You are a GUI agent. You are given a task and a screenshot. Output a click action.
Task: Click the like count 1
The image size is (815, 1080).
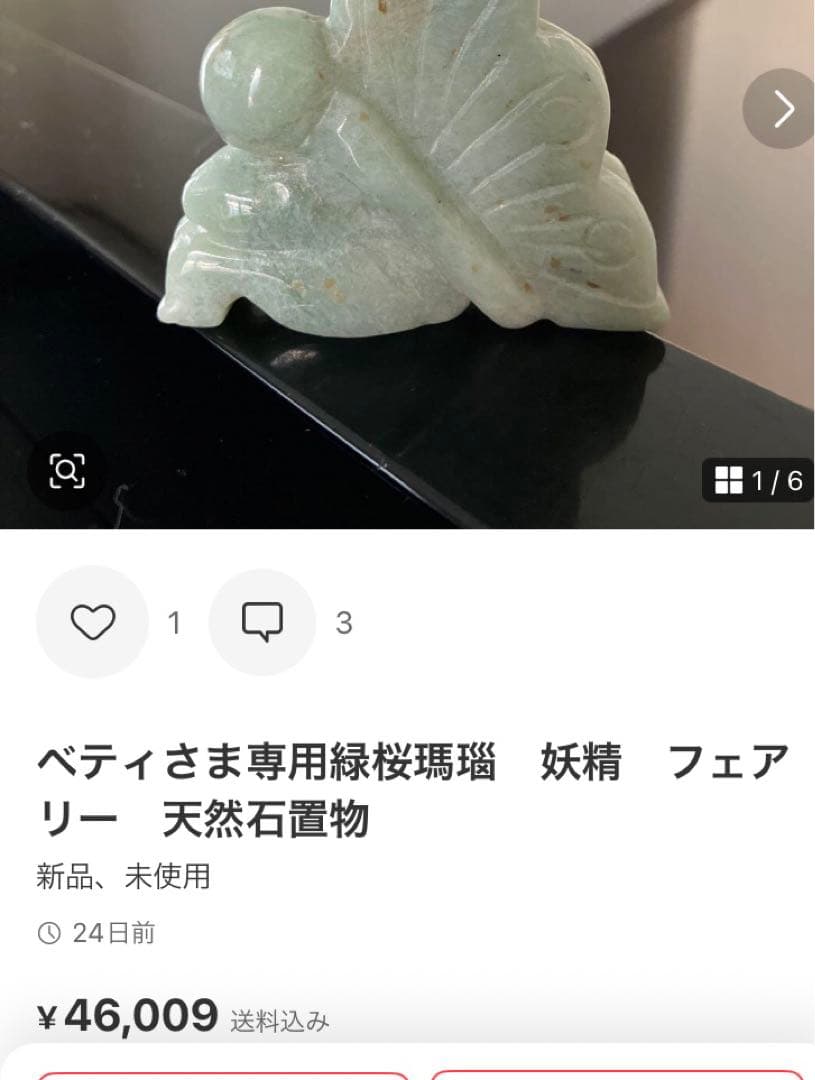[x=173, y=622]
